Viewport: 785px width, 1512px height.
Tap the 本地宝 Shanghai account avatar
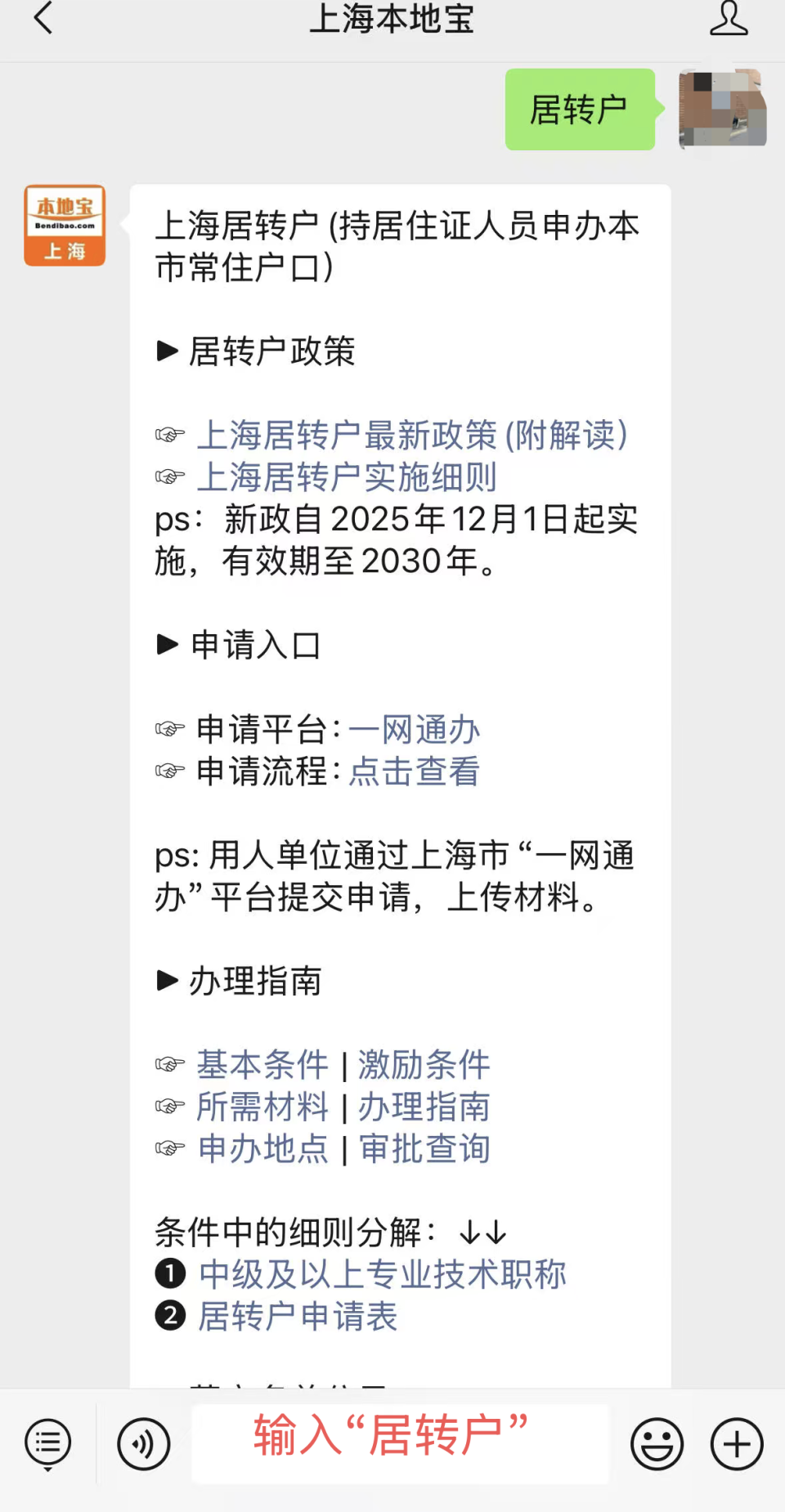point(64,226)
